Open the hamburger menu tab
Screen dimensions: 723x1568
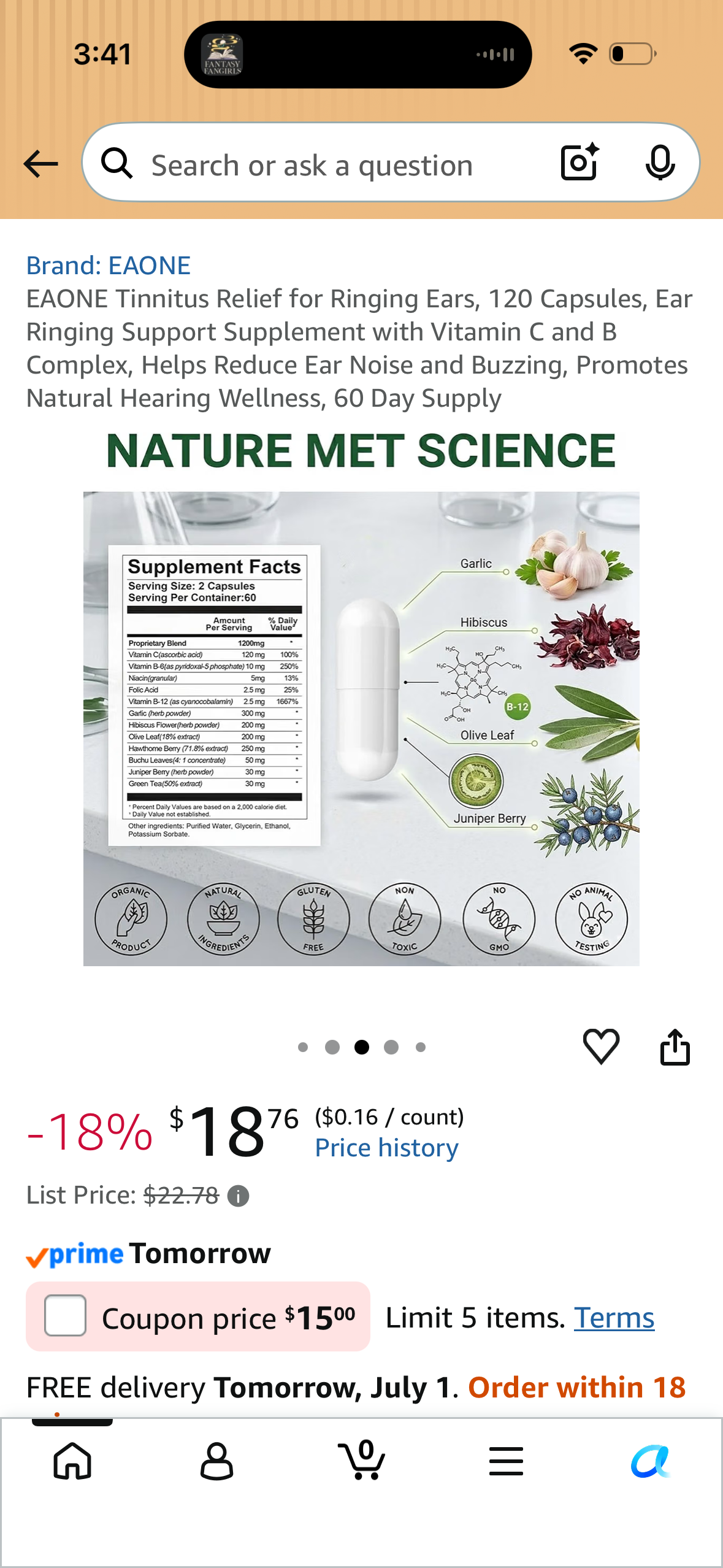[x=506, y=1461]
